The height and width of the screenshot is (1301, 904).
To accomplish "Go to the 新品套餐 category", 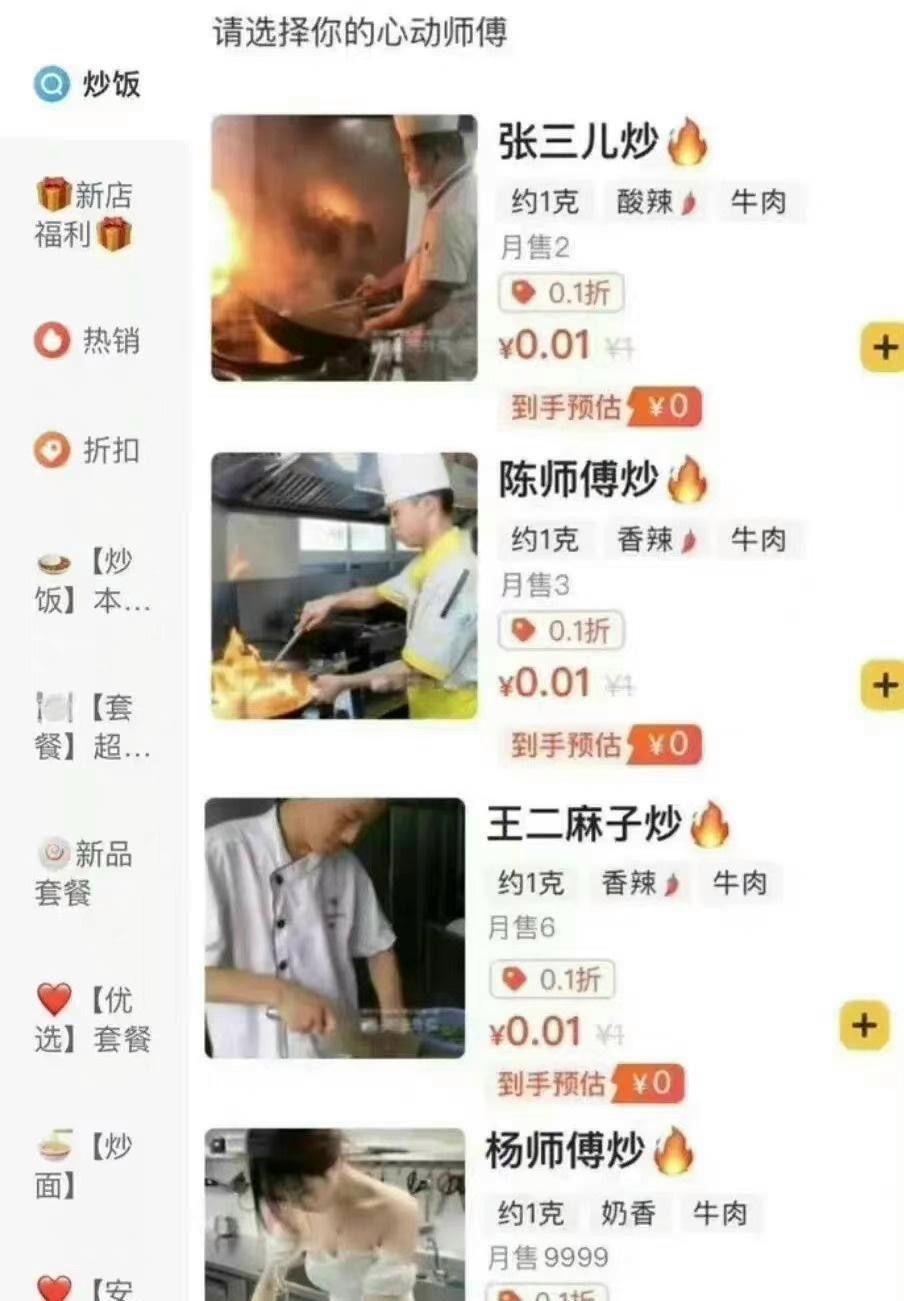I will point(84,873).
